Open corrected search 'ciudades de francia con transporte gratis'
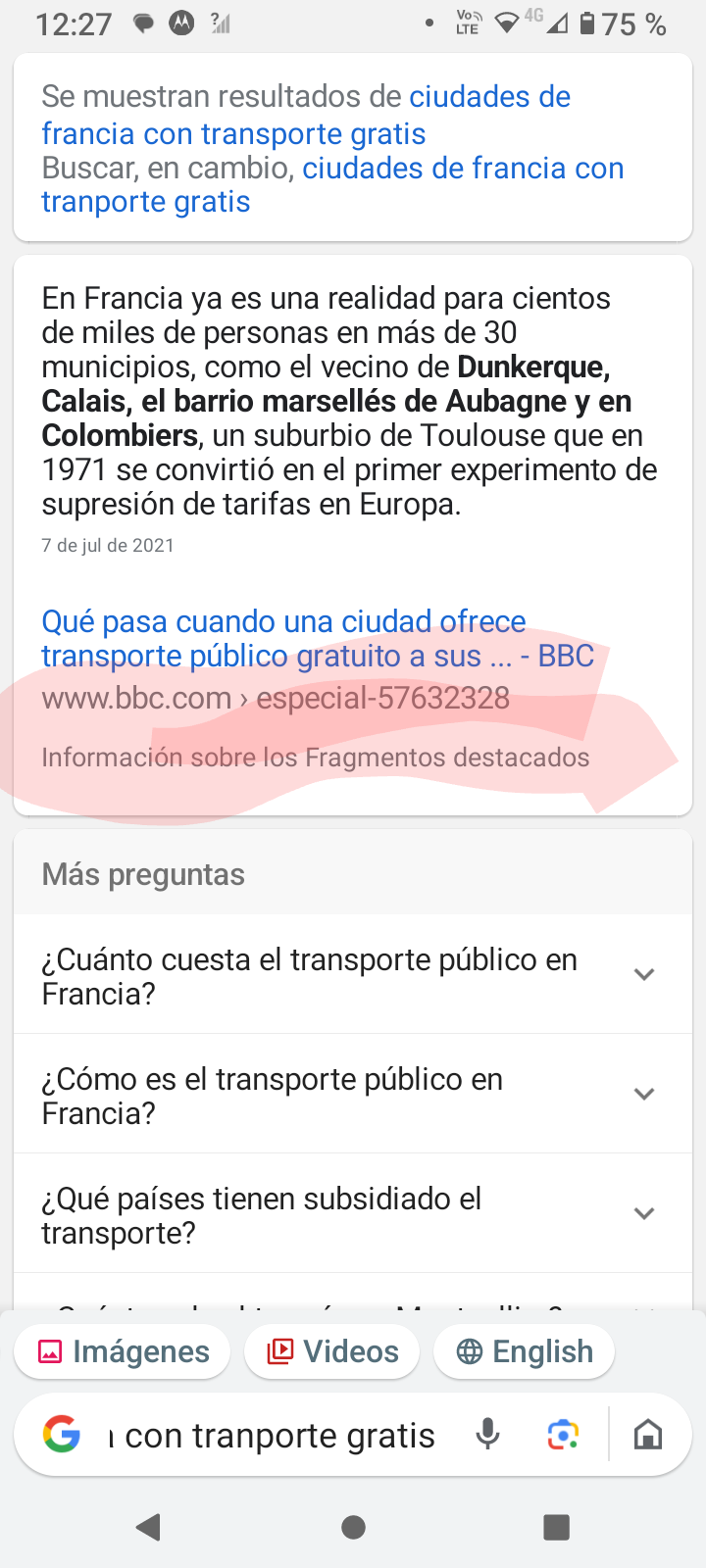The width and height of the screenshot is (706, 1568). [x=306, y=115]
